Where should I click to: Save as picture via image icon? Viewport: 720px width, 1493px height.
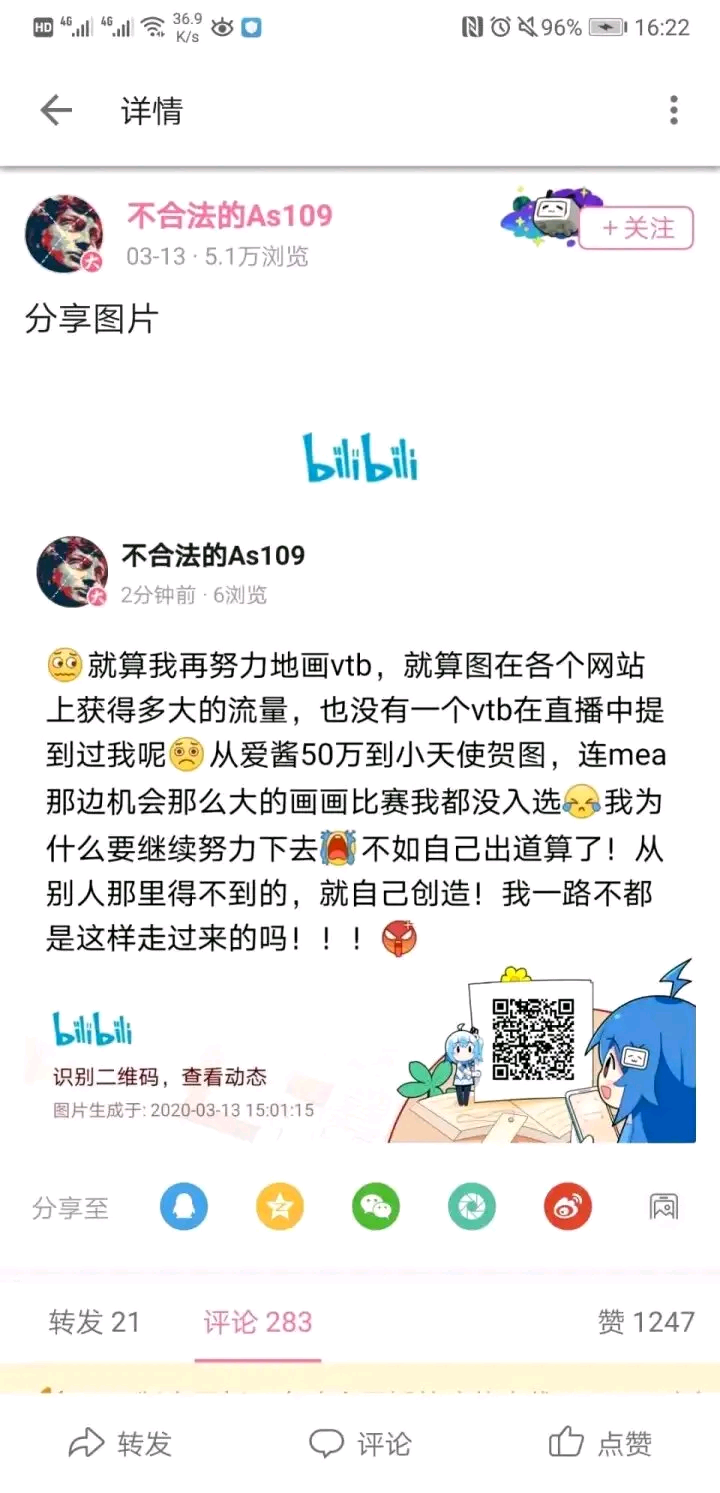[664, 1207]
